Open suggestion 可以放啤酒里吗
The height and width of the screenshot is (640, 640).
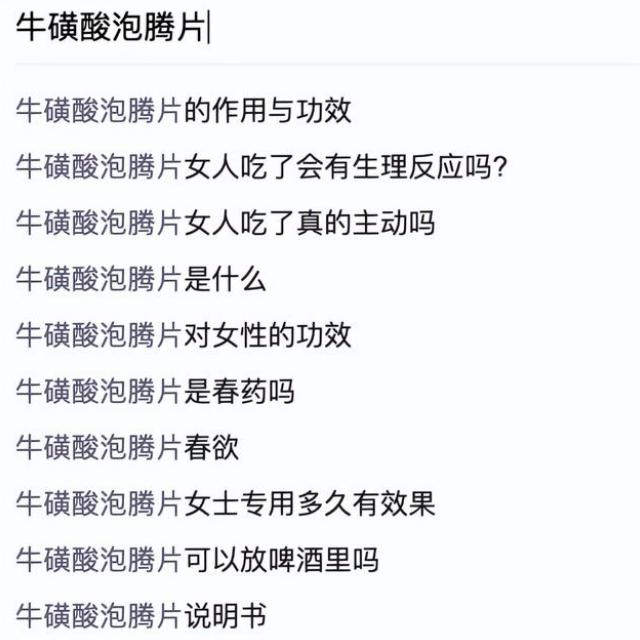coord(198,558)
